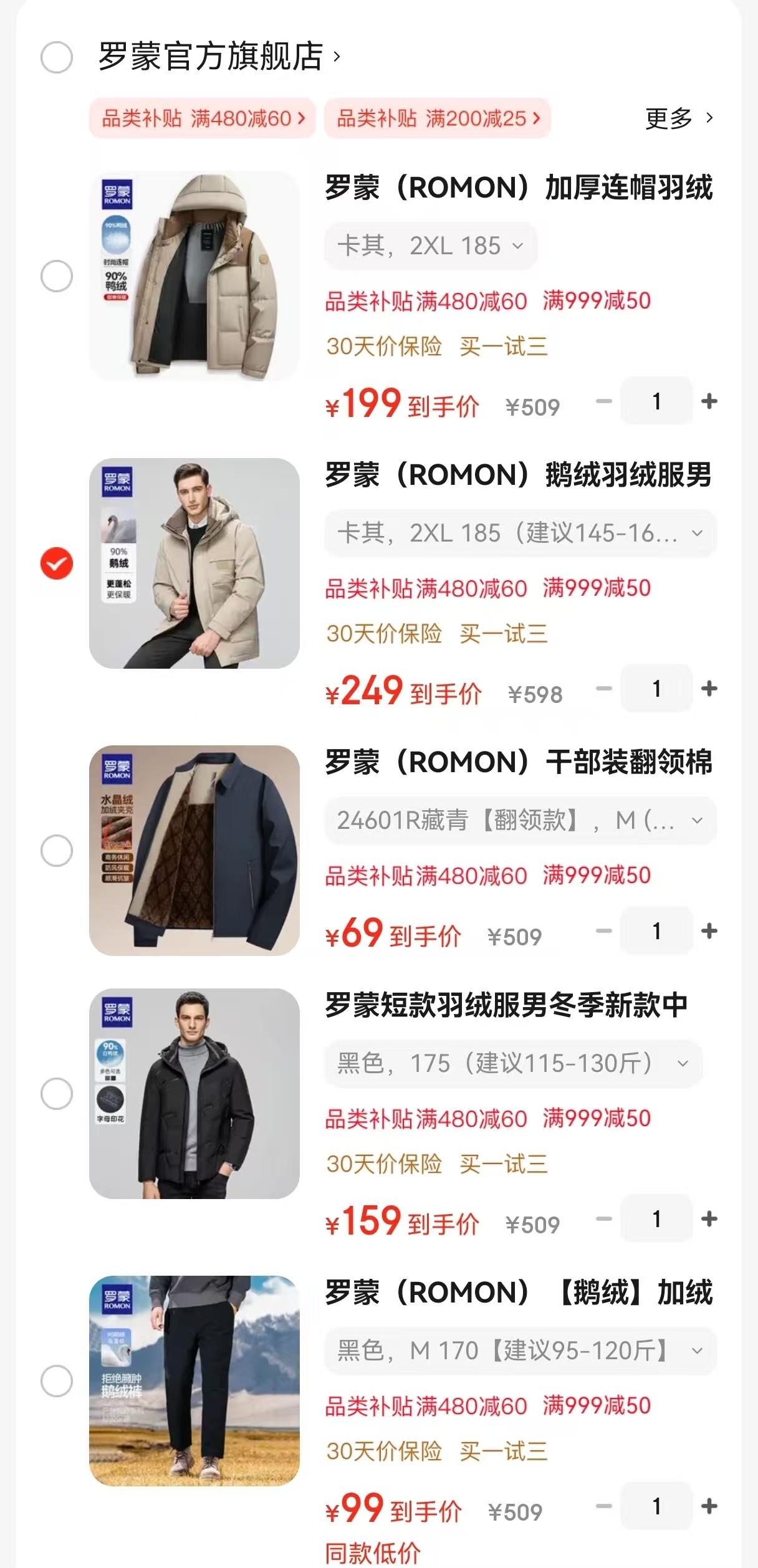Open the 罗蒙短款羽绒服男 product image
The width and height of the screenshot is (758, 1568).
click(194, 1094)
